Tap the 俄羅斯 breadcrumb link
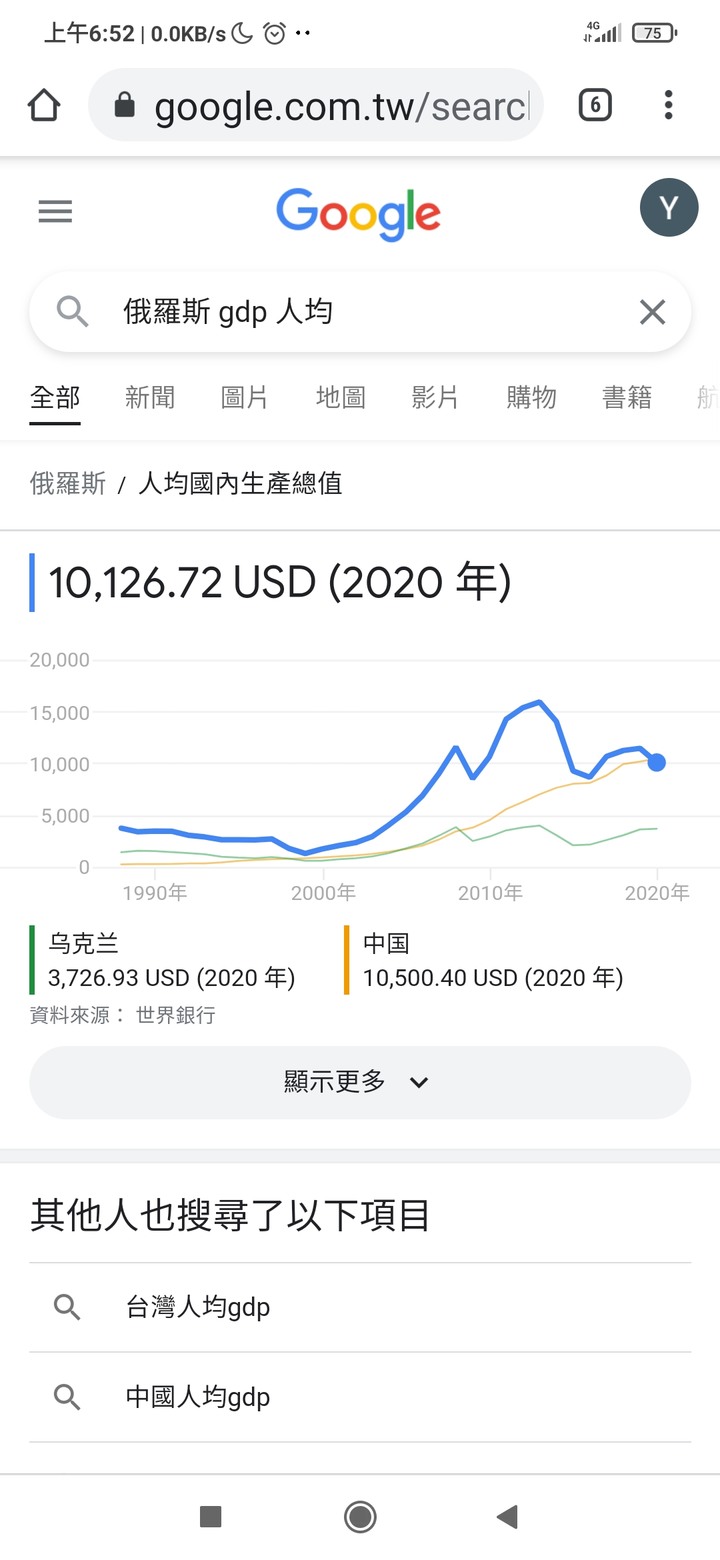 [x=67, y=483]
